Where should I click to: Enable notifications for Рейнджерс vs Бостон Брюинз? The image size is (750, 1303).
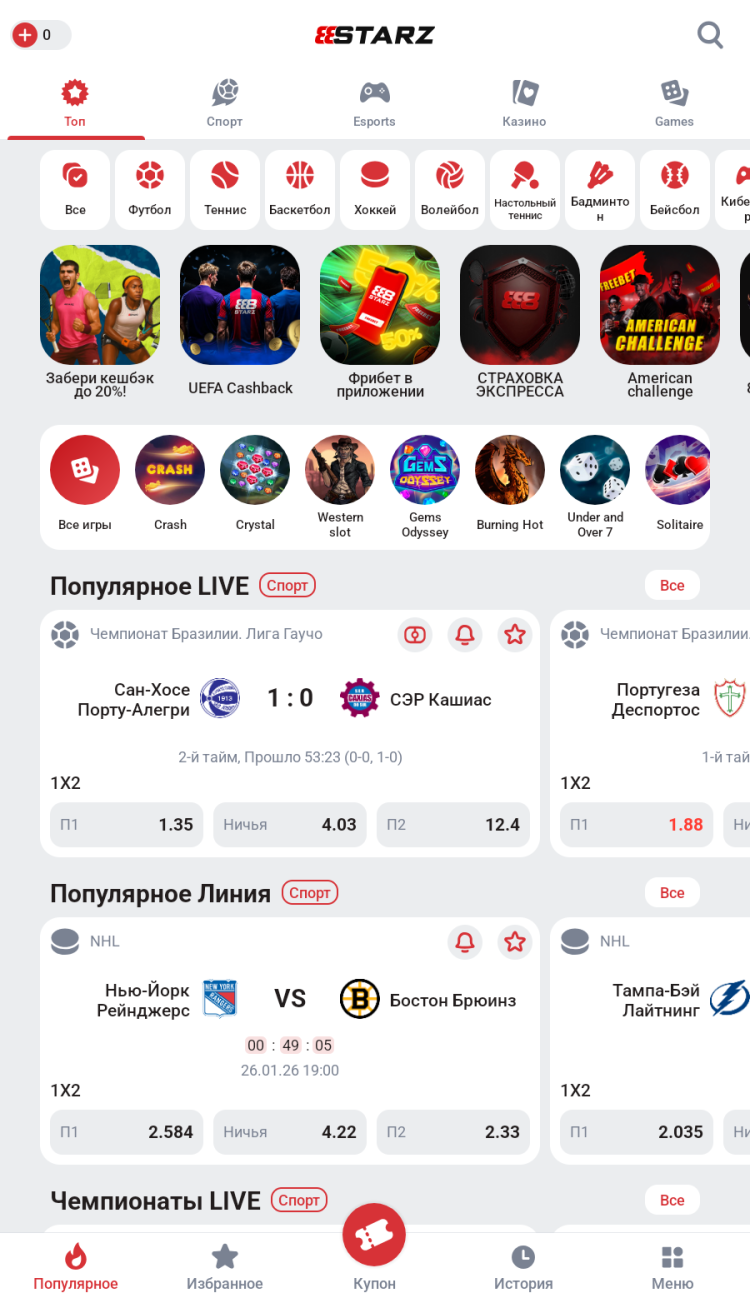point(465,941)
